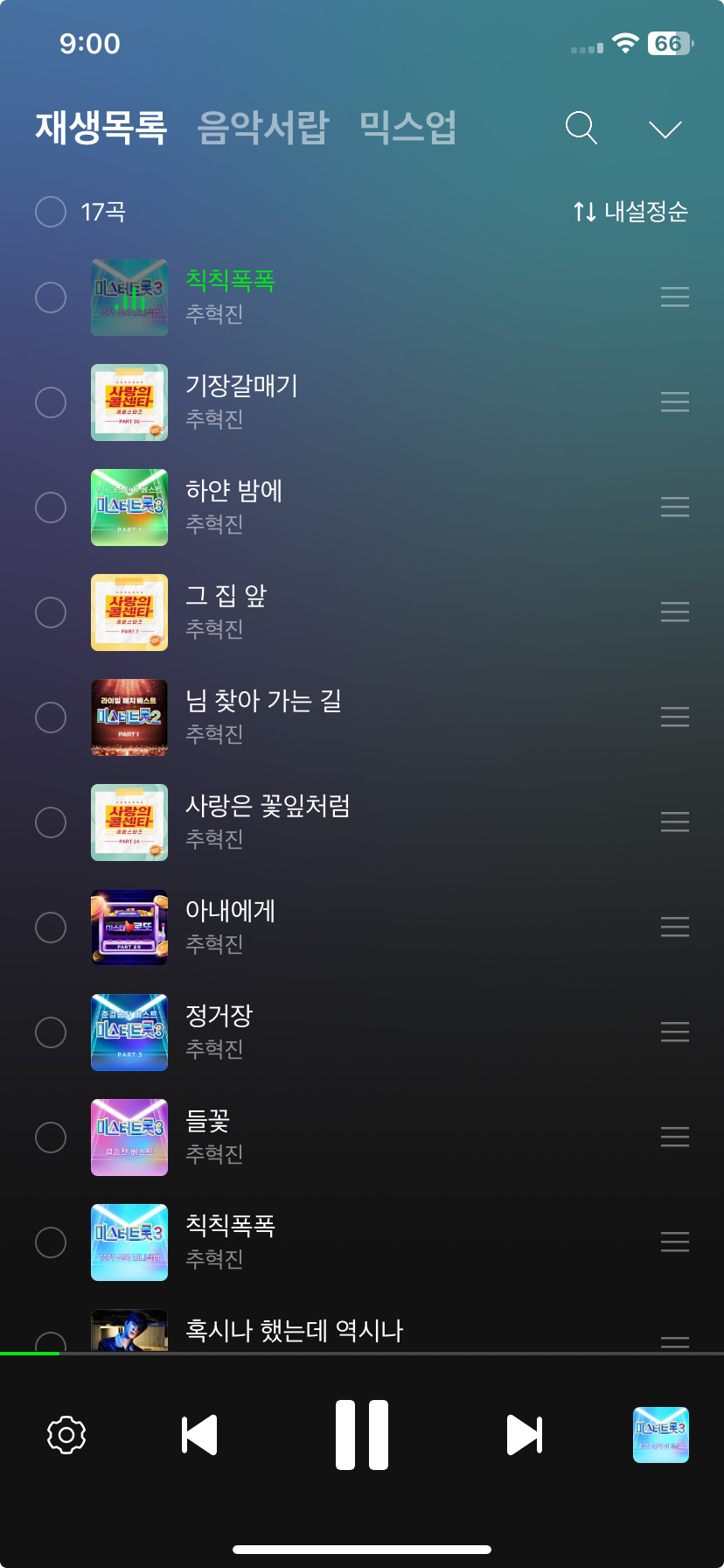Viewport: 724px width, 1568px height.
Task: Collapse the playlist with the down chevron
Action: 665,129
